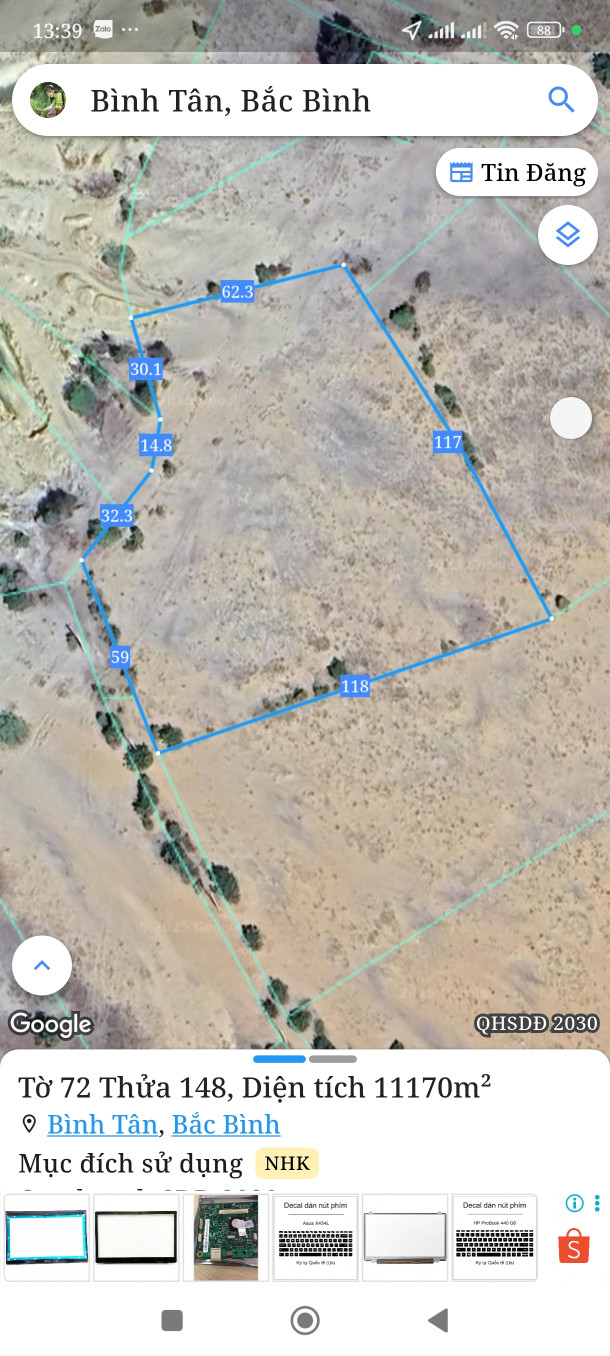610x1356 pixels.
Task: Go to the system home screen
Action: coord(305,1321)
